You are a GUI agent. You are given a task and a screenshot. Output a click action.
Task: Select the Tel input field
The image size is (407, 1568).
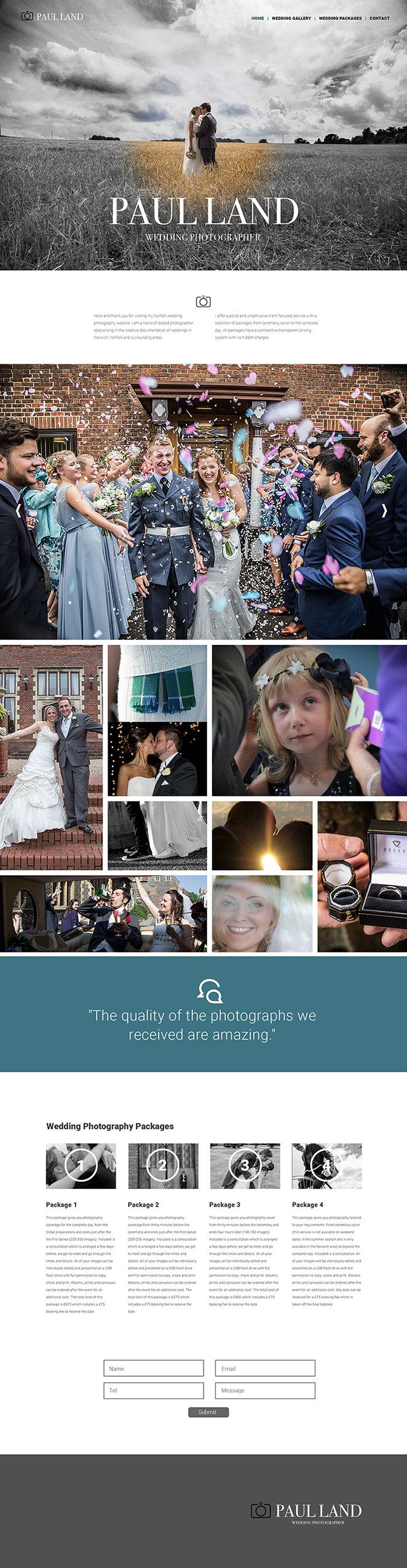pyautogui.click(x=154, y=1390)
